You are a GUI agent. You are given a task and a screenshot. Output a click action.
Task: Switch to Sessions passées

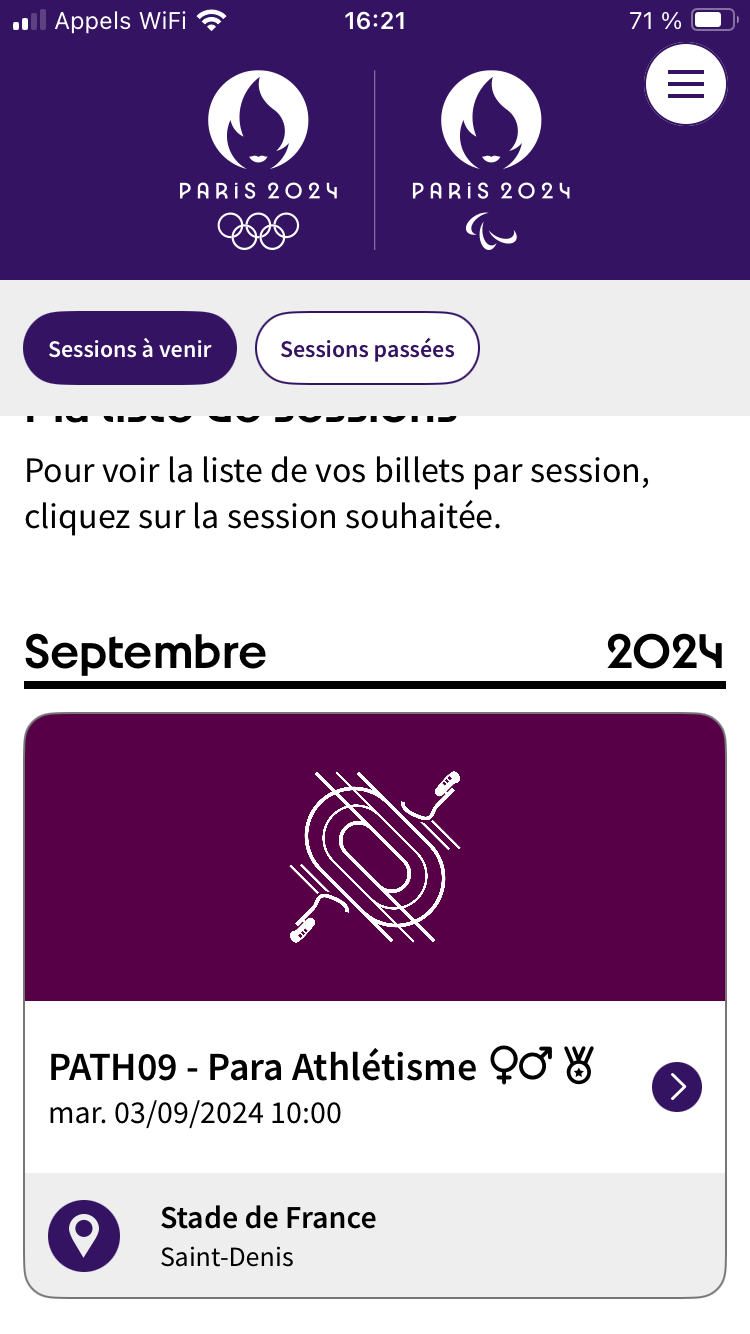tap(367, 348)
